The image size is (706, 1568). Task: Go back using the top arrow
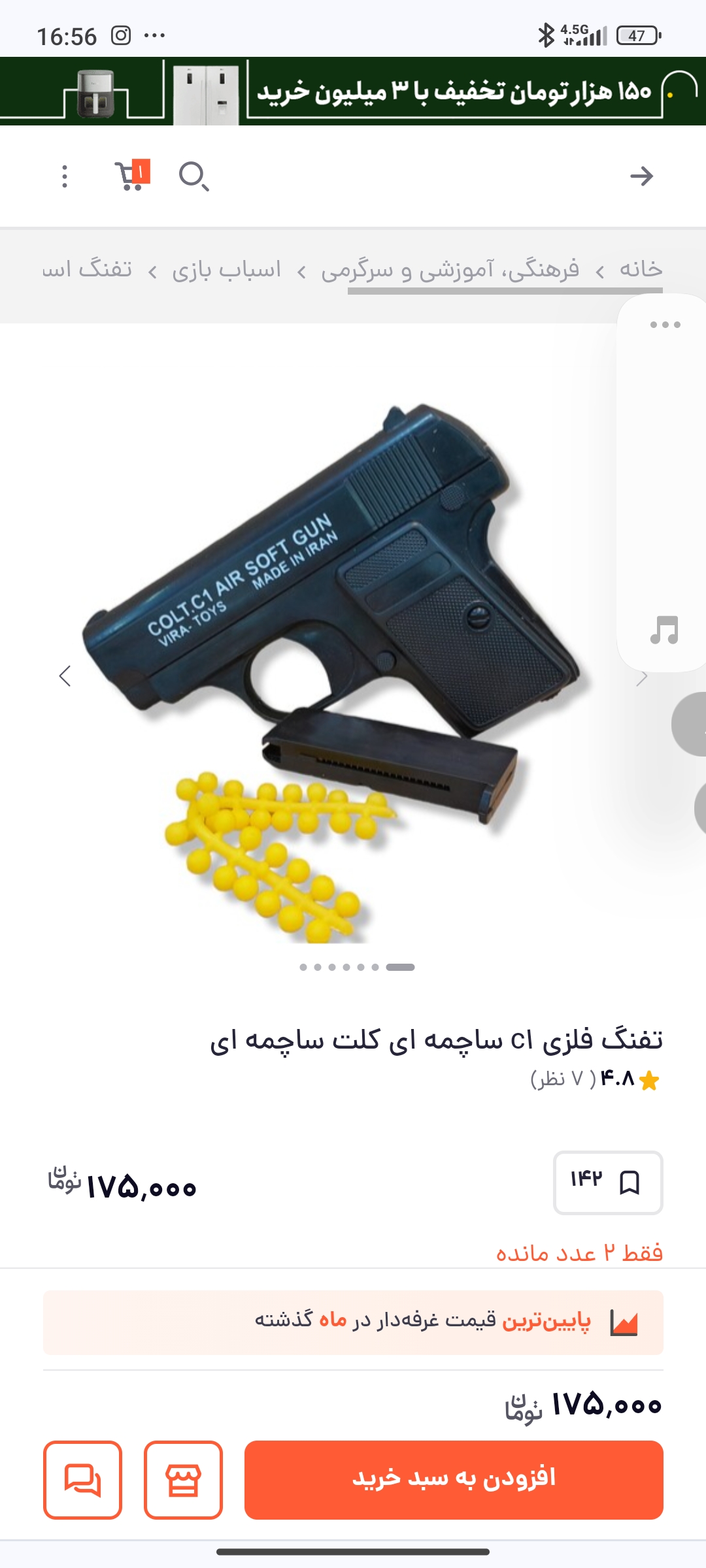pos(641,176)
